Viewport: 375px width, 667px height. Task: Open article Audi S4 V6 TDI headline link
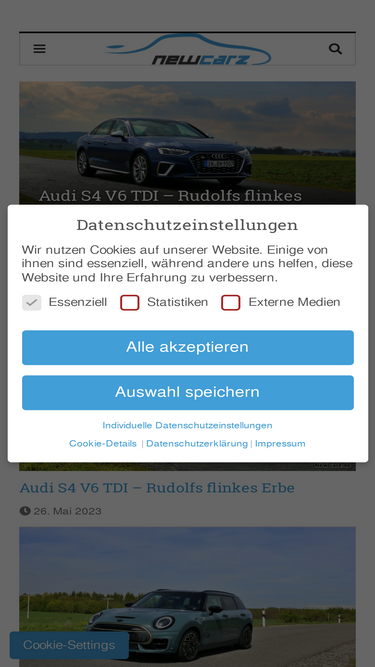(157, 487)
